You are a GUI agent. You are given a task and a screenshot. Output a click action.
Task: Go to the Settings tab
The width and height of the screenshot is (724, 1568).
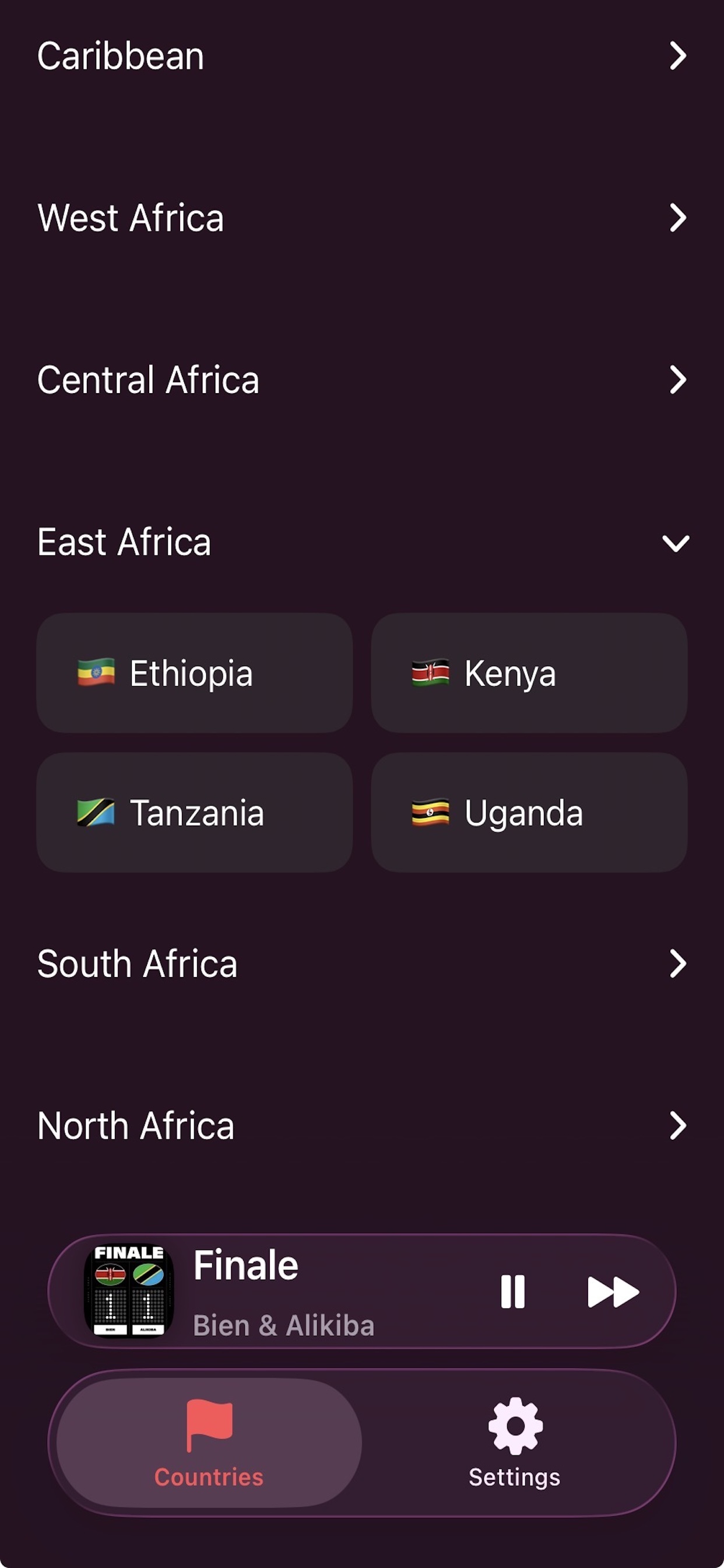click(515, 1443)
